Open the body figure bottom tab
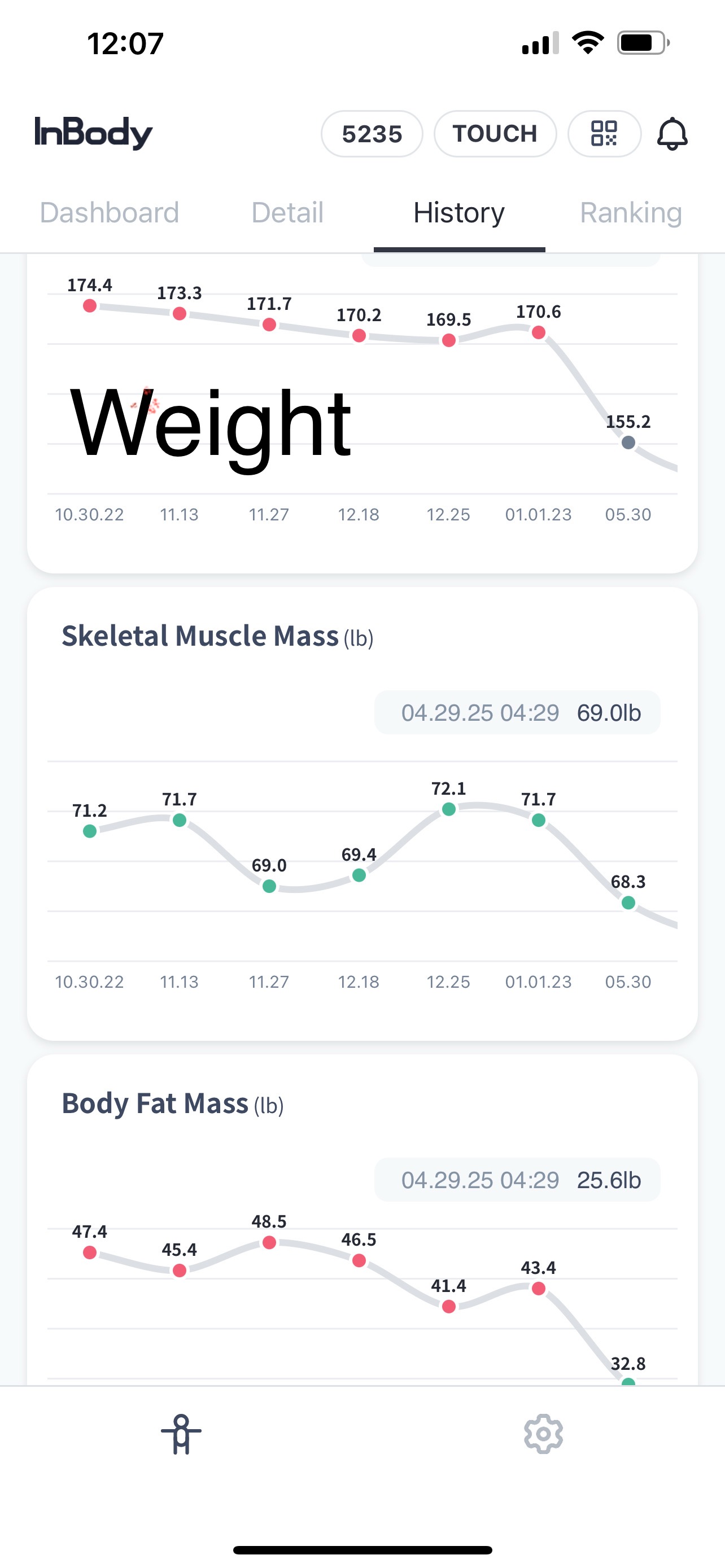Image resolution: width=725 pixels, height=1568 pixels. pos(181,1434)
